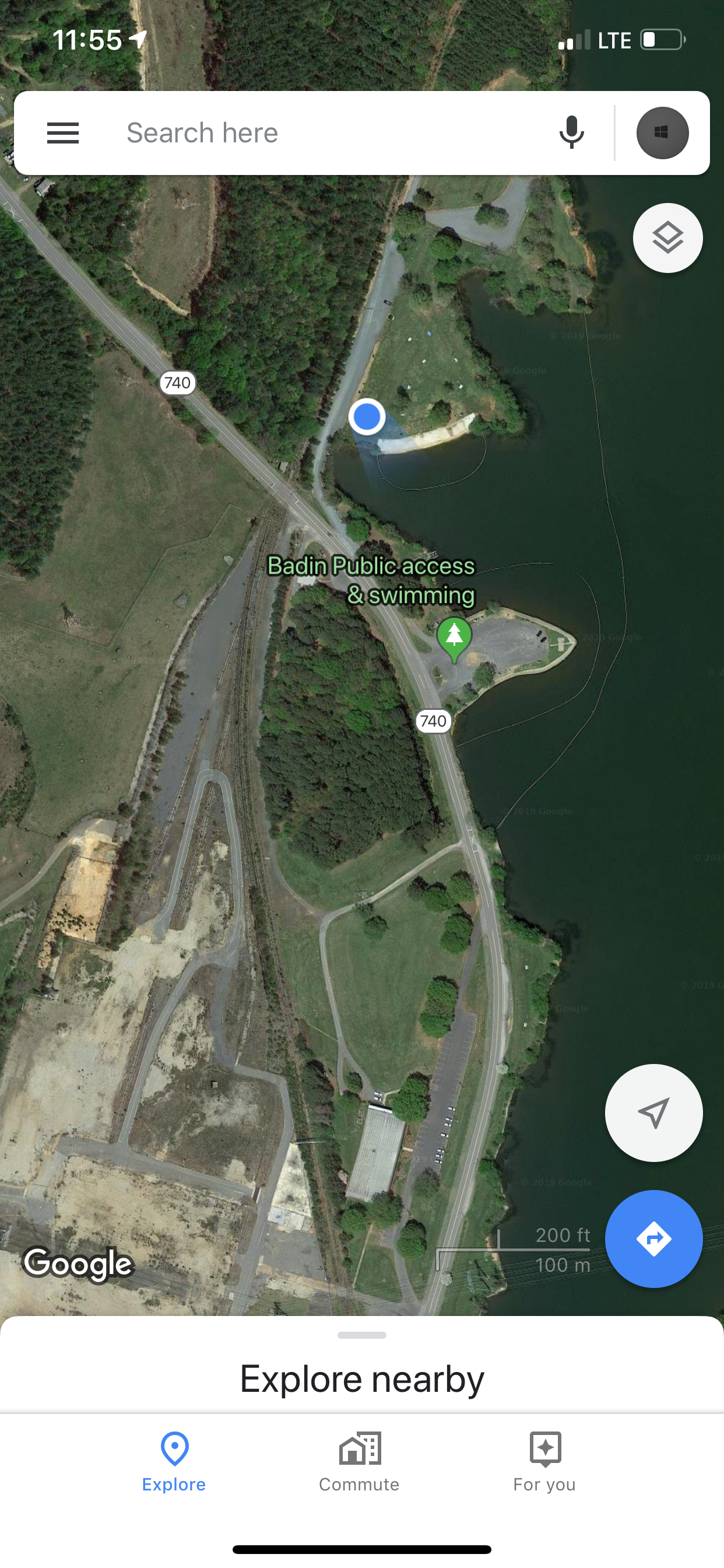Select the Badin Public access park pin

click(455, 638)
